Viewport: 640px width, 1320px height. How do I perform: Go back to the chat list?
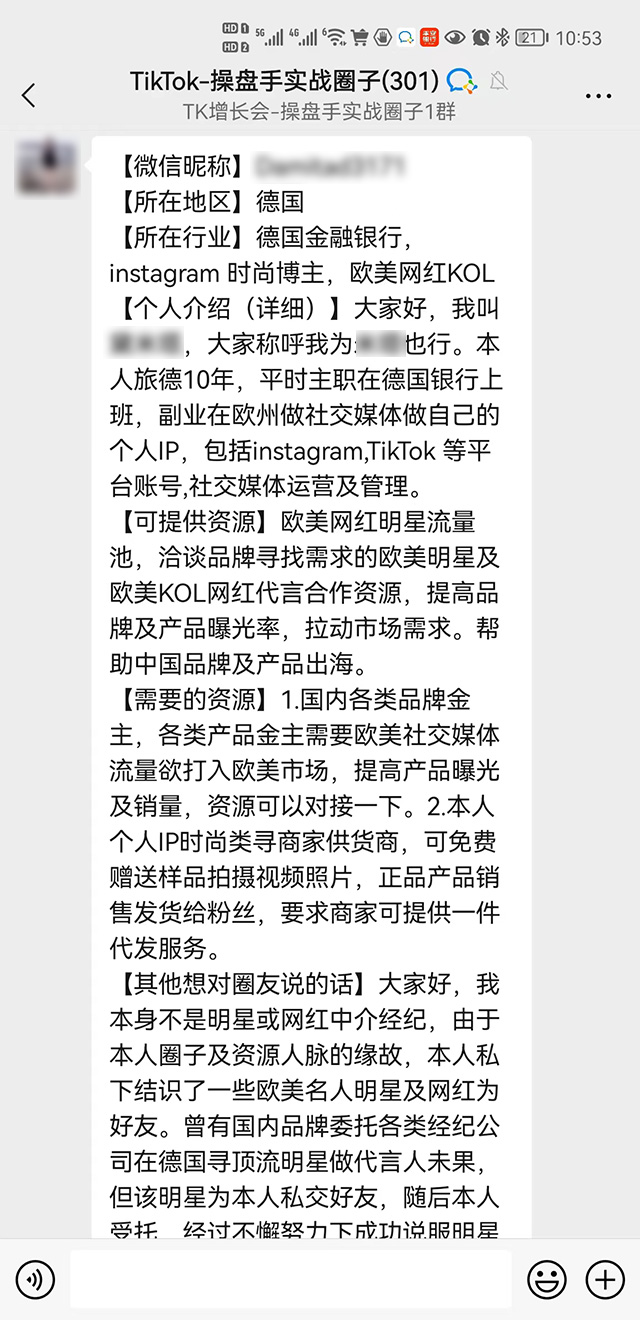coord(29,95)
